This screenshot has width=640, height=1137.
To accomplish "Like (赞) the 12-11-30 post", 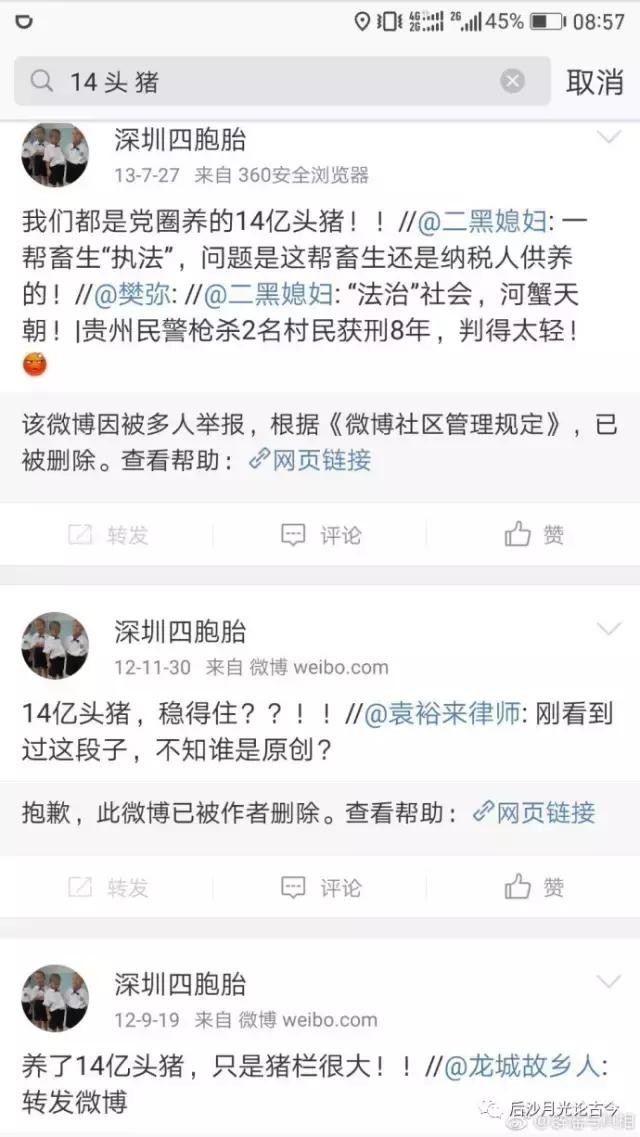I will pos(535,887).
